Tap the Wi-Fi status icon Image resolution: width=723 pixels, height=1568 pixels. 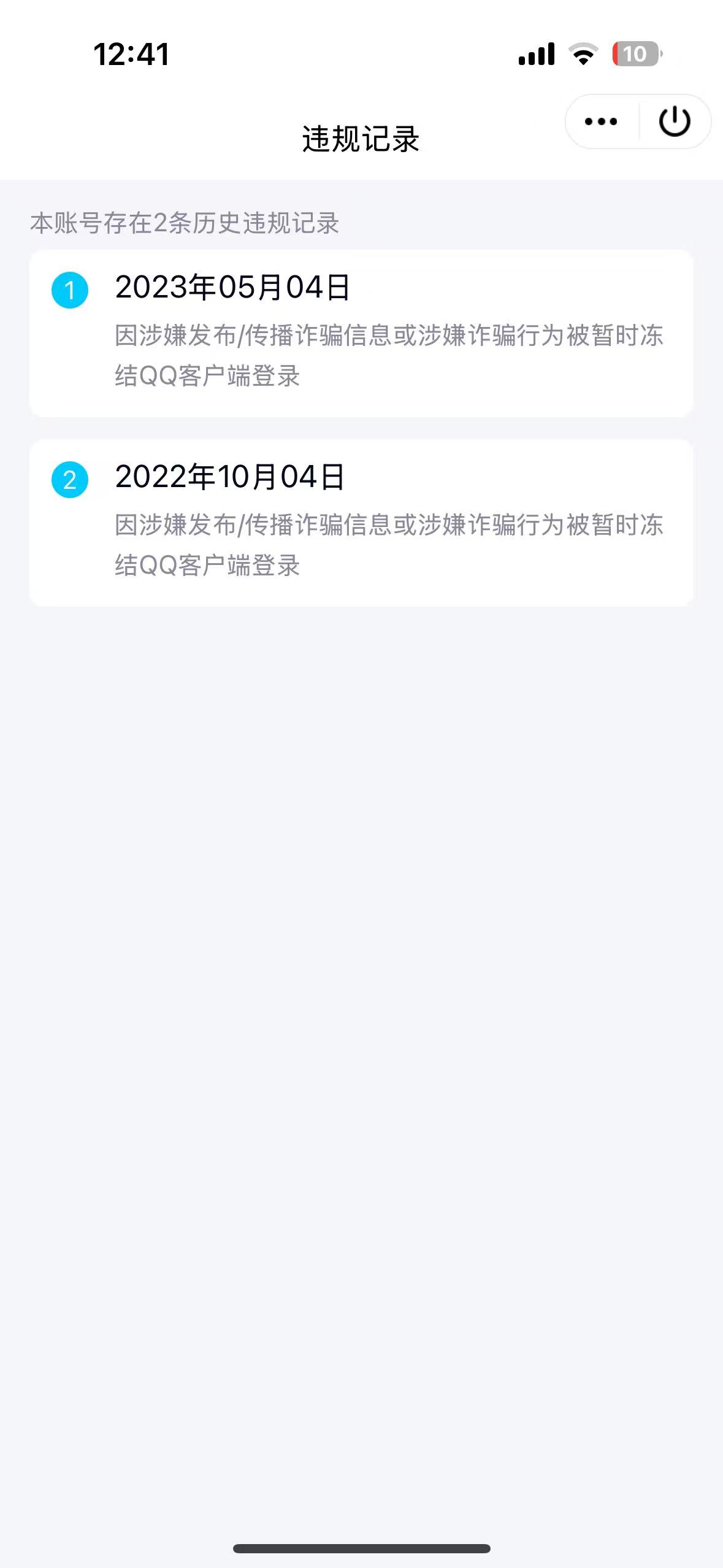[582, 55]
